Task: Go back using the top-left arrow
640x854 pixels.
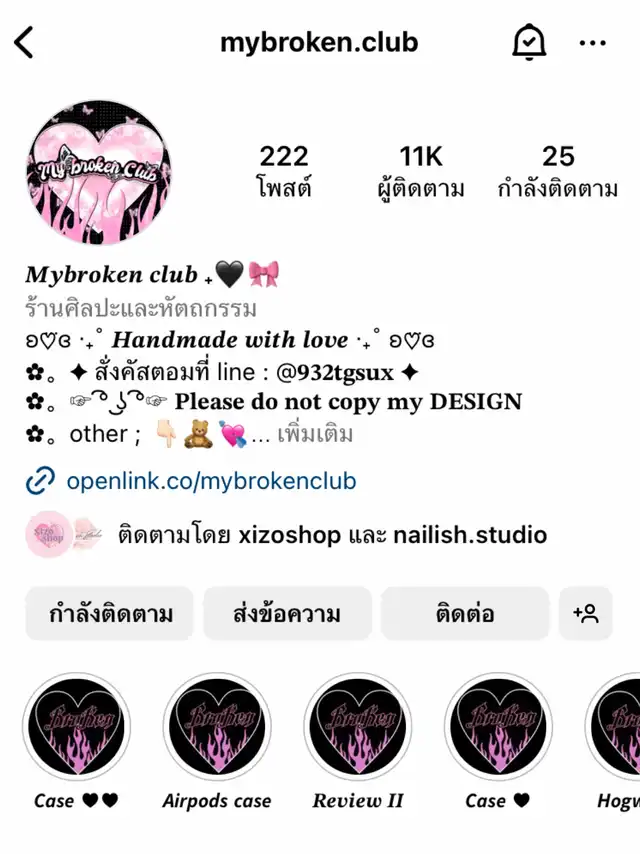Action: pyautogui.click(x=25, y=43)
